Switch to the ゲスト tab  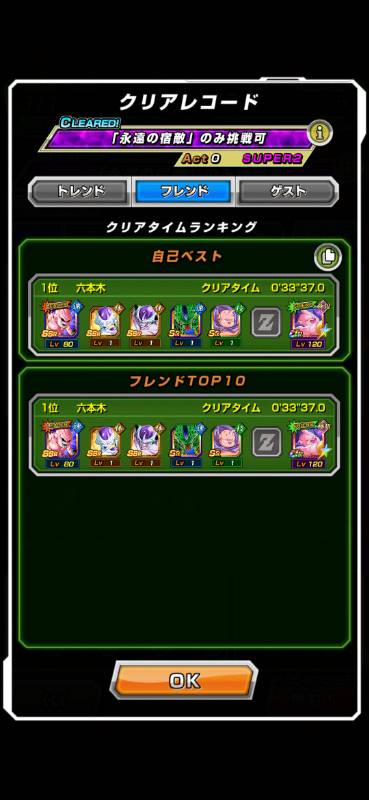(x=288, y=191)
